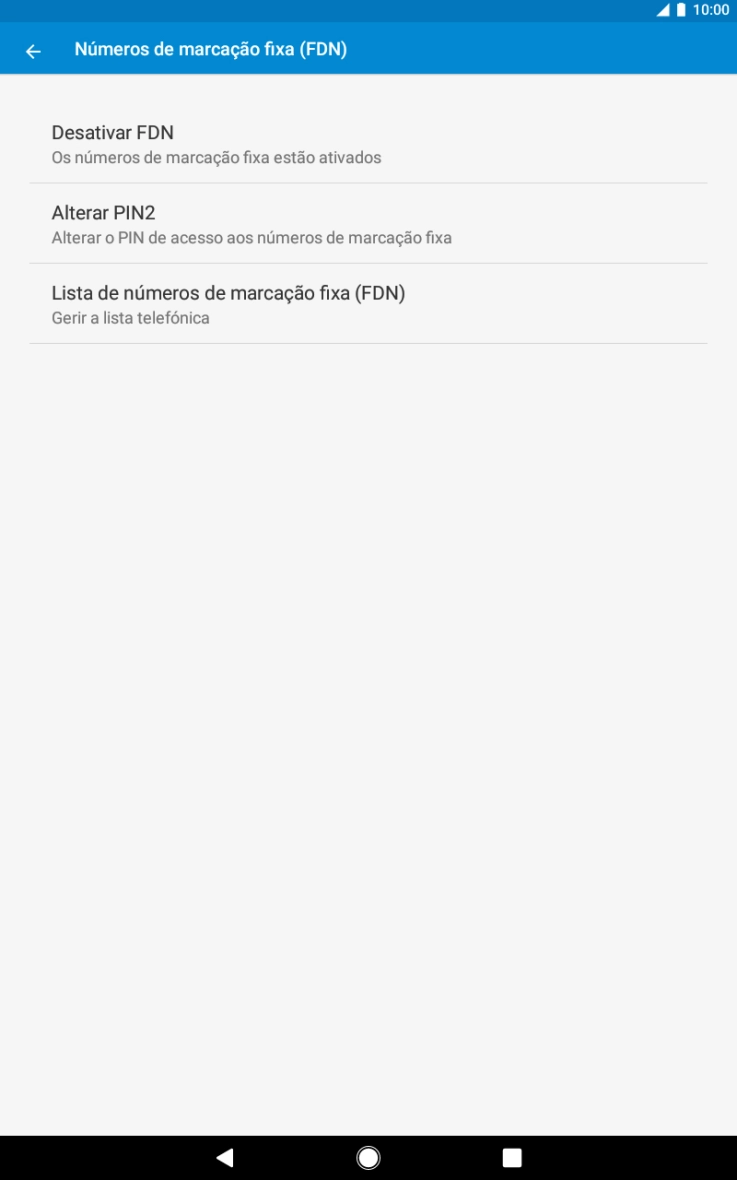Tap the status bar area
Screen dimensions: 737x1180
point(400,11)
